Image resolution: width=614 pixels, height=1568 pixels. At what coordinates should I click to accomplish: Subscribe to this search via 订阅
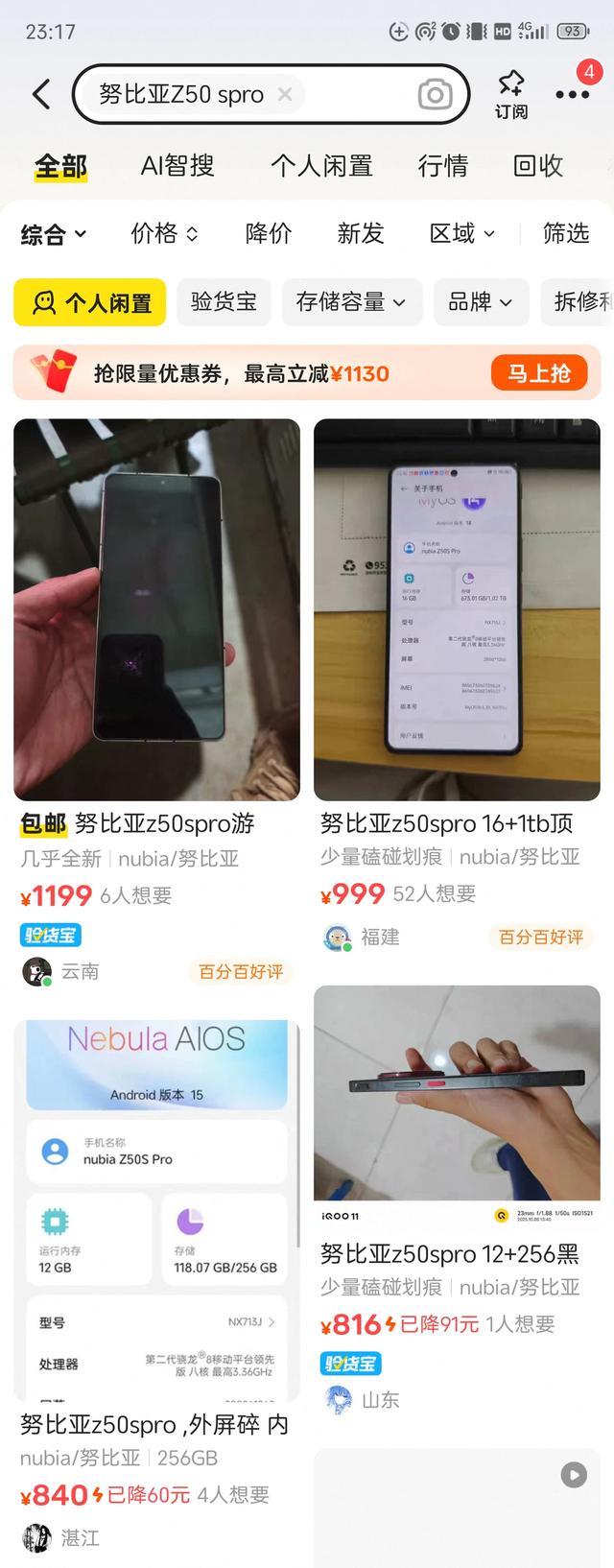(510, 95)
